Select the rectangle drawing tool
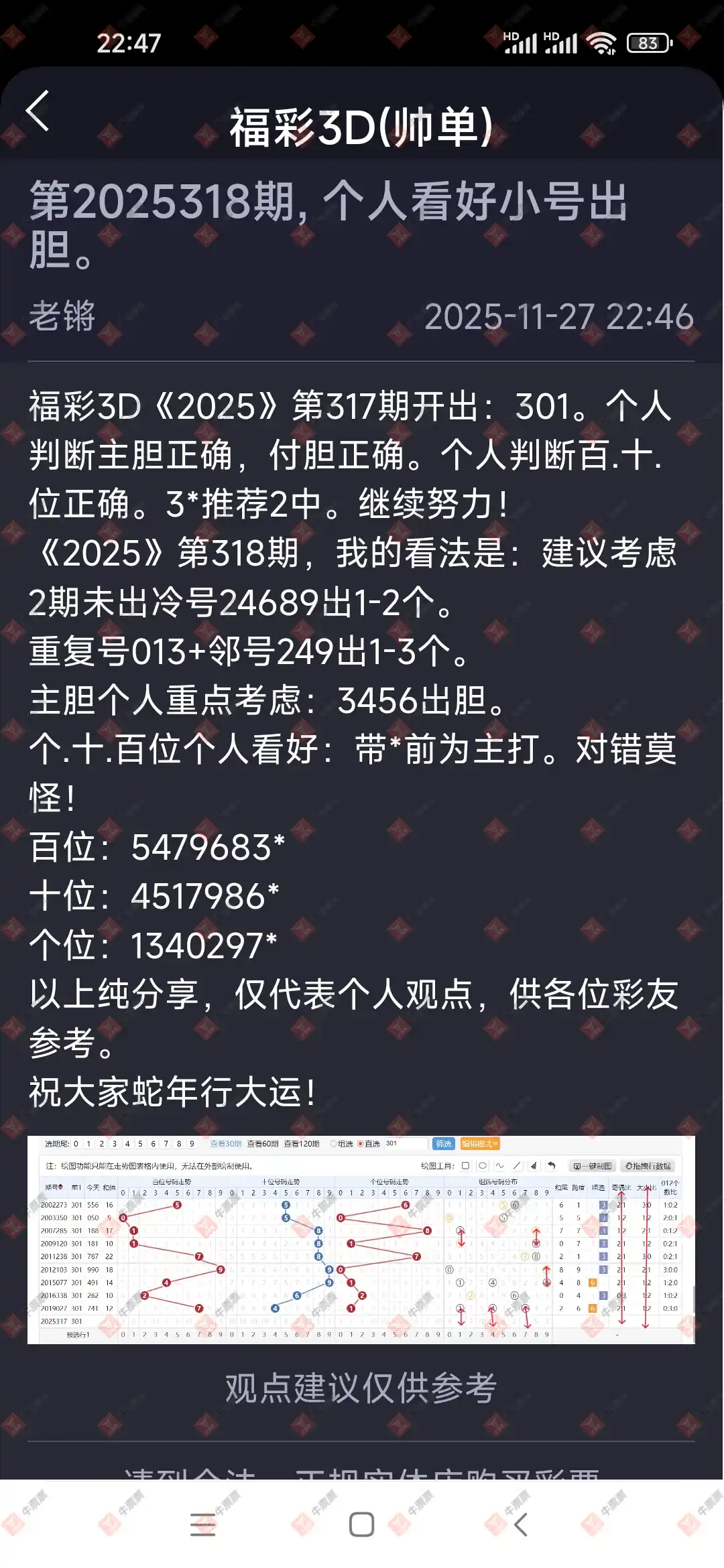 (x=466, y=1165)
